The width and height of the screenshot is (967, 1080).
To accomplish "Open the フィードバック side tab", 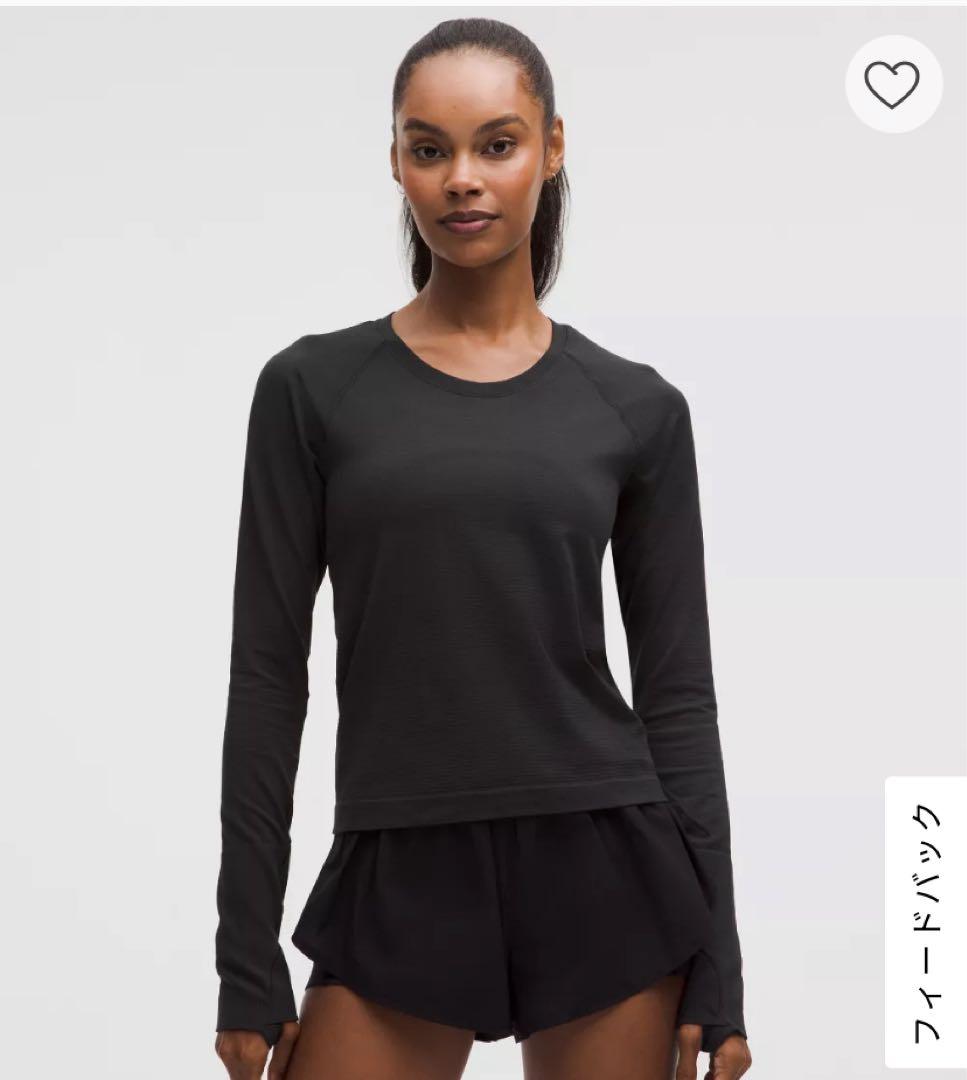I will coord(926,920).
